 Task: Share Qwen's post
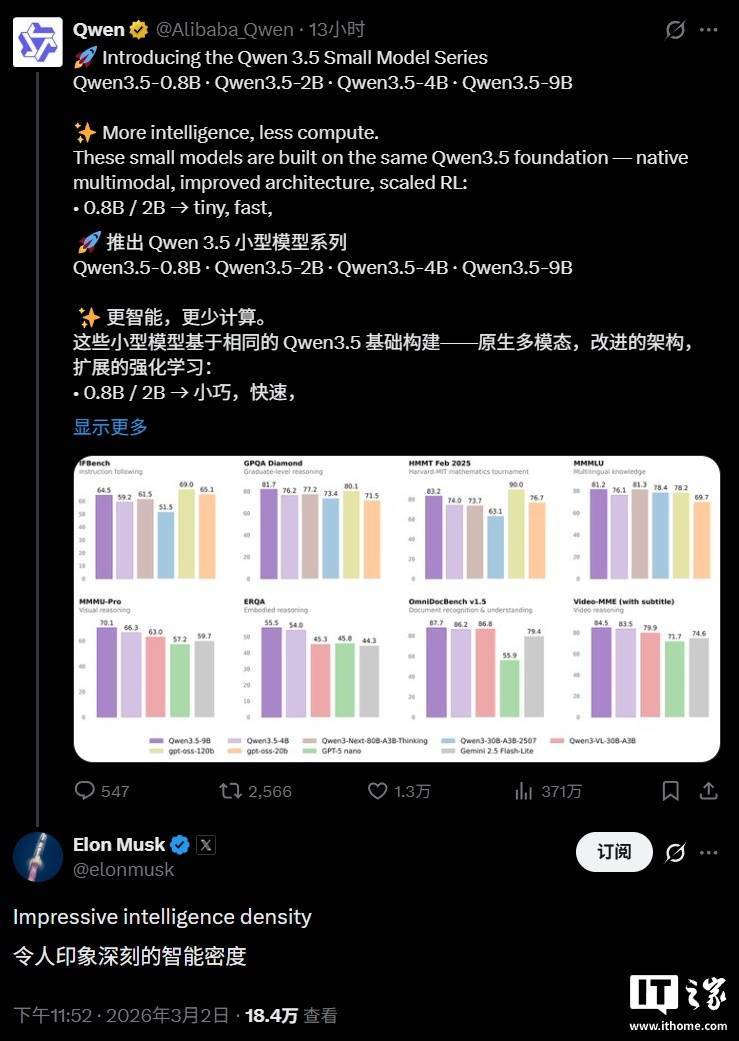[x=708, y=791]
